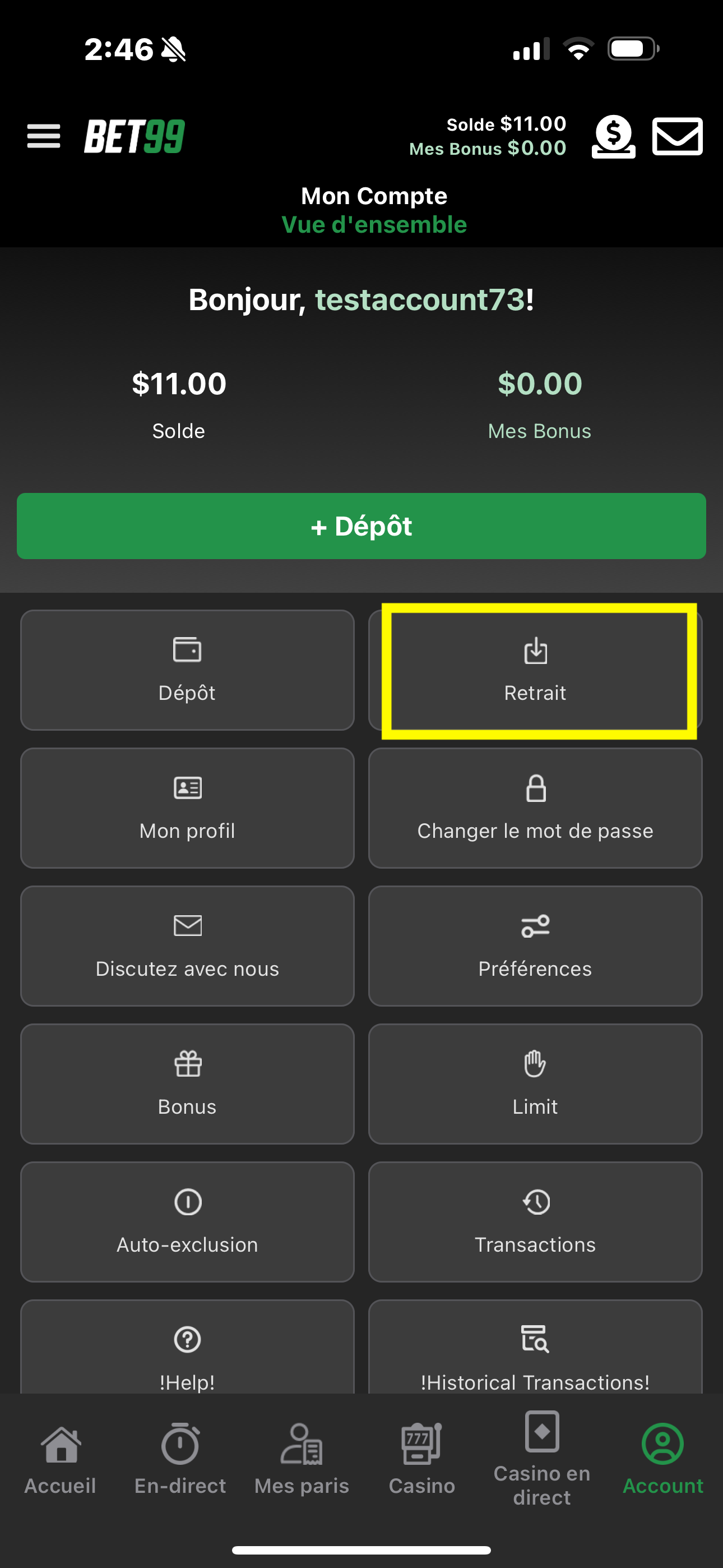Switch to the Accueil tab

pyautogui.click(x=61, y=1460)
